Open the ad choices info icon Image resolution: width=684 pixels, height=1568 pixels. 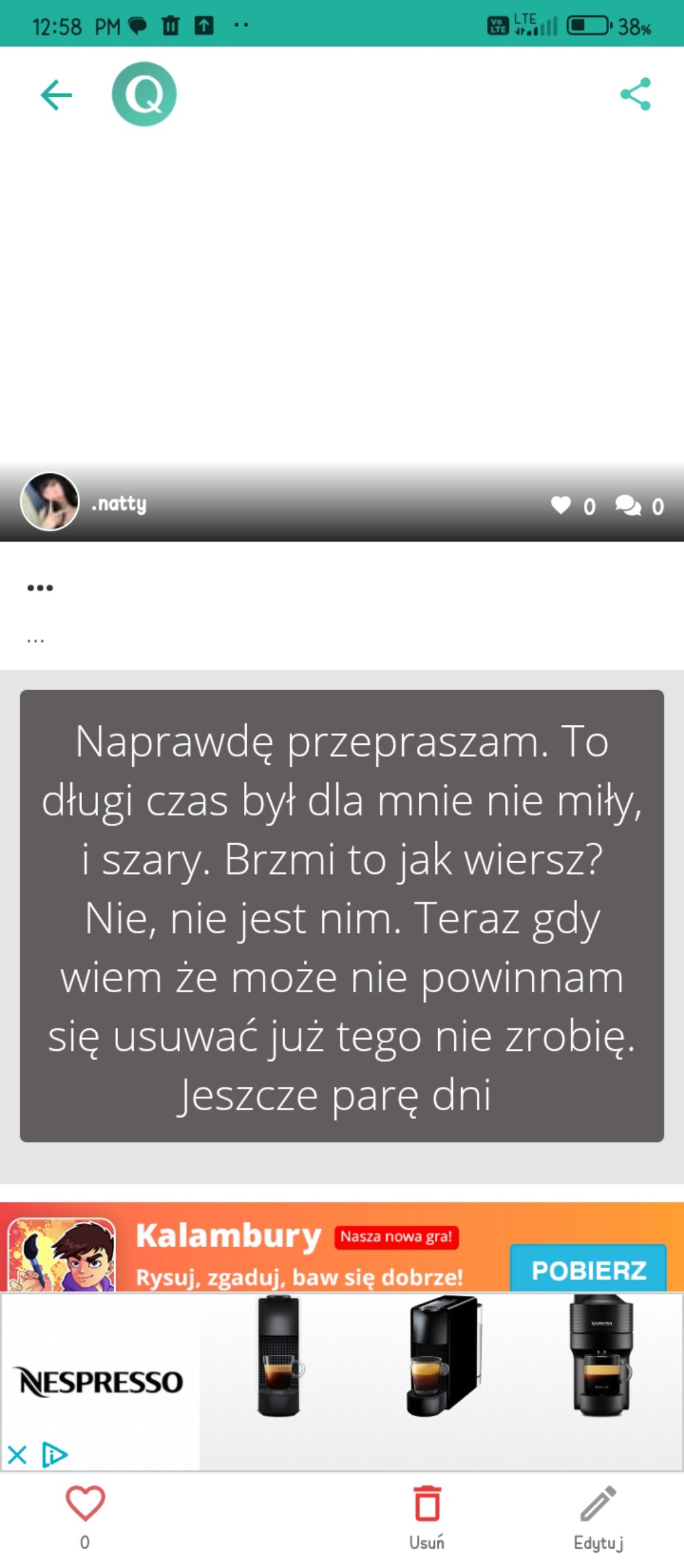pos(54,1455)
